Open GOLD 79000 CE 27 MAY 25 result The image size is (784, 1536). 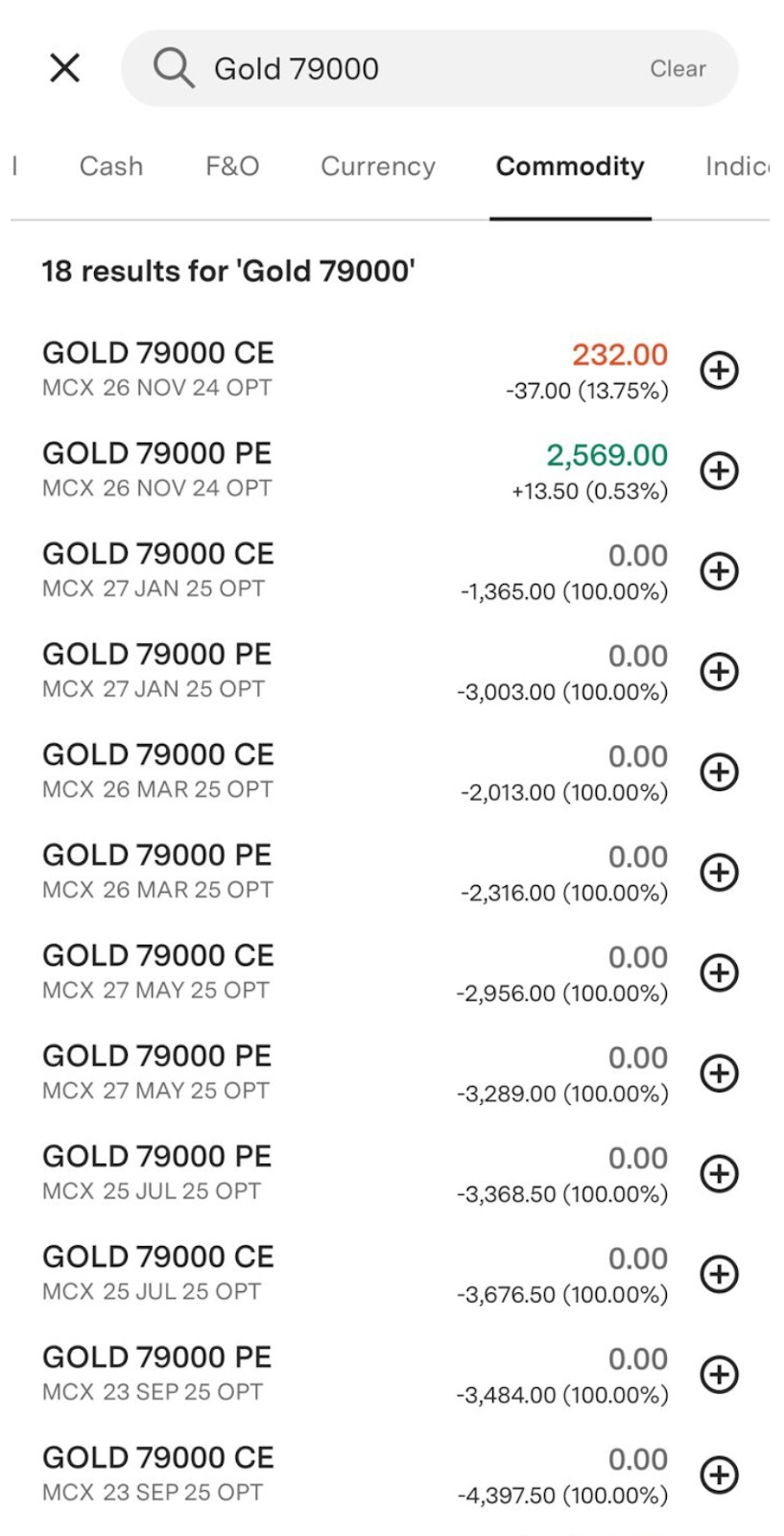pyautogui.click(x=355, y=972)
